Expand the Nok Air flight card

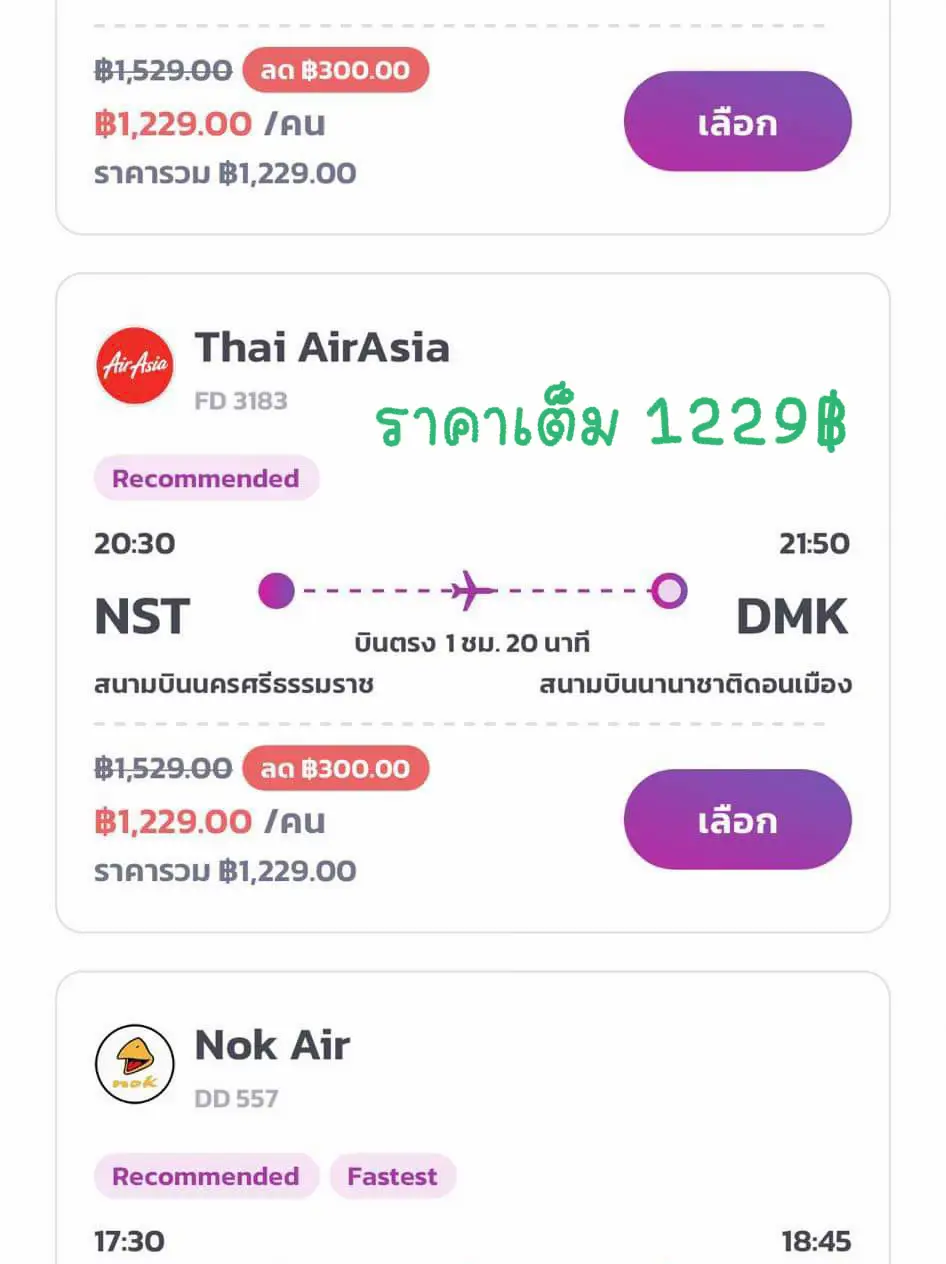472,1100
